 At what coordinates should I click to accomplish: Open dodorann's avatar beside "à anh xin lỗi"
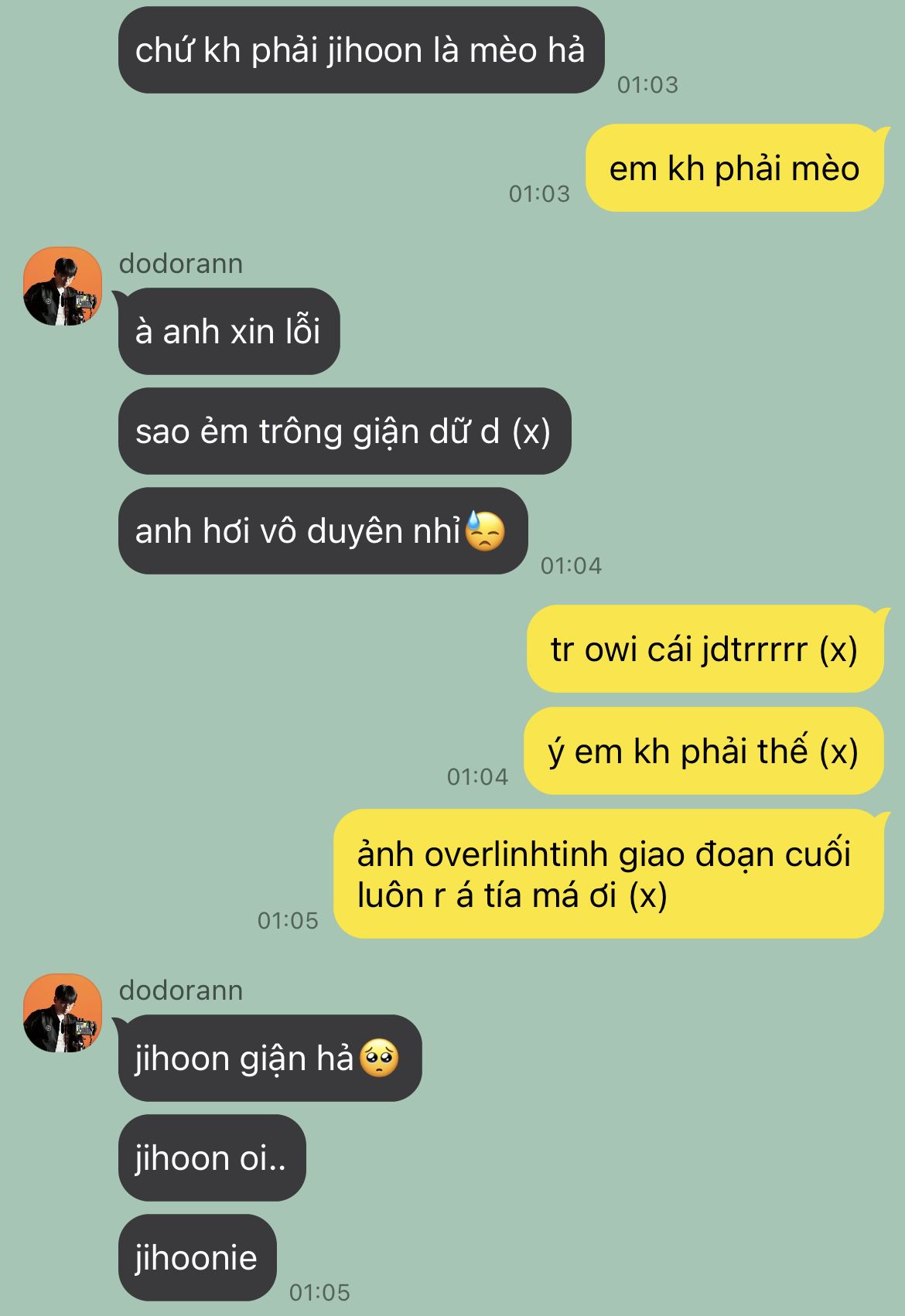[x=63, y=286]
